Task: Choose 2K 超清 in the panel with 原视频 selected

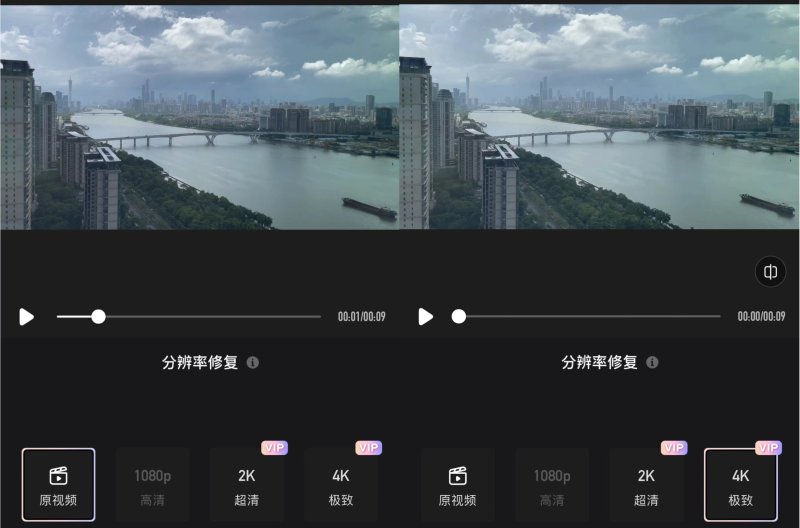Action: point(246,485)
